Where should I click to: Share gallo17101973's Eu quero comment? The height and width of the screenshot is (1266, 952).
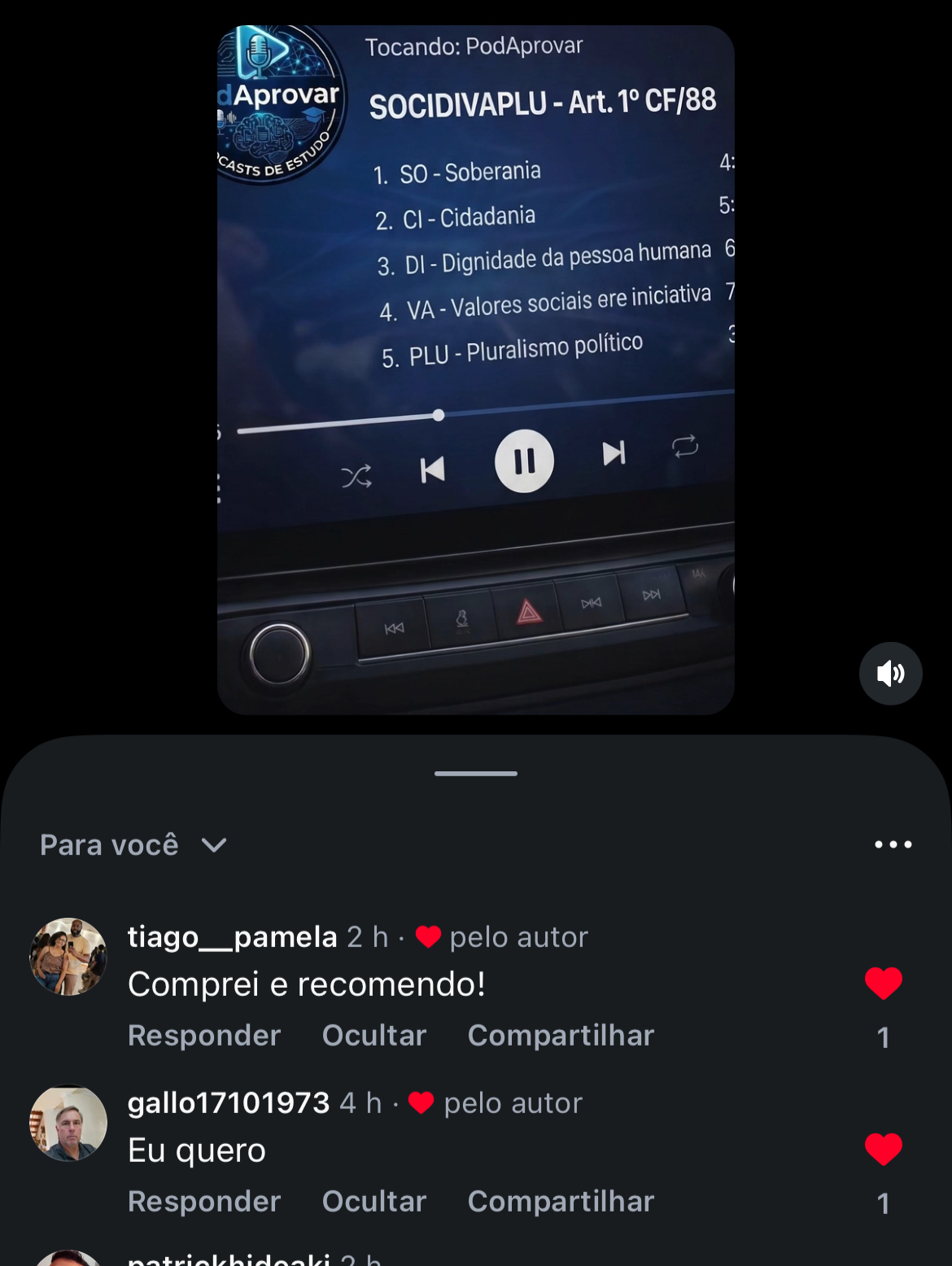[560, 1202]
